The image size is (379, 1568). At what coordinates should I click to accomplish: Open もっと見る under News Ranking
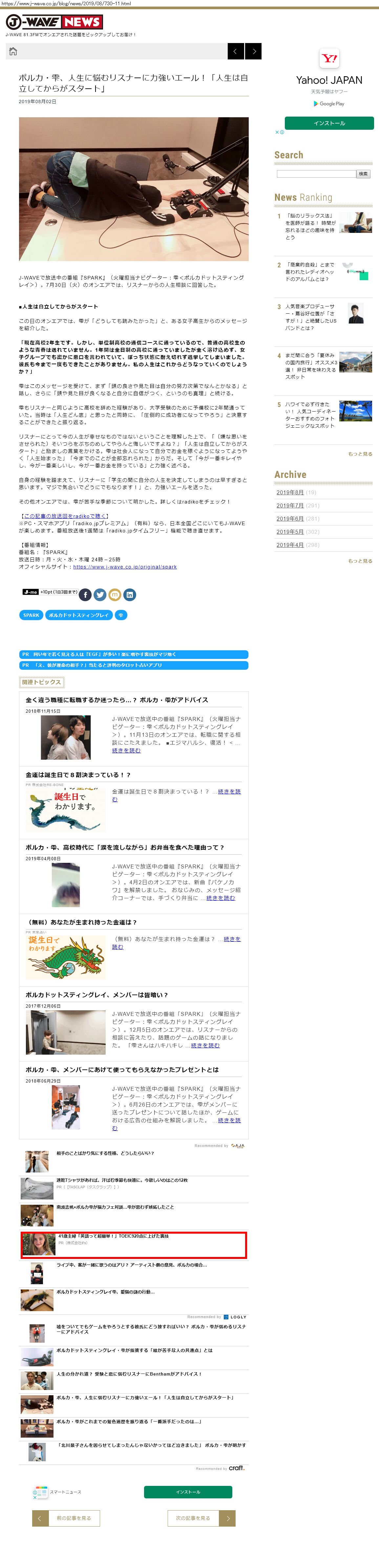(x=360, y=454)
